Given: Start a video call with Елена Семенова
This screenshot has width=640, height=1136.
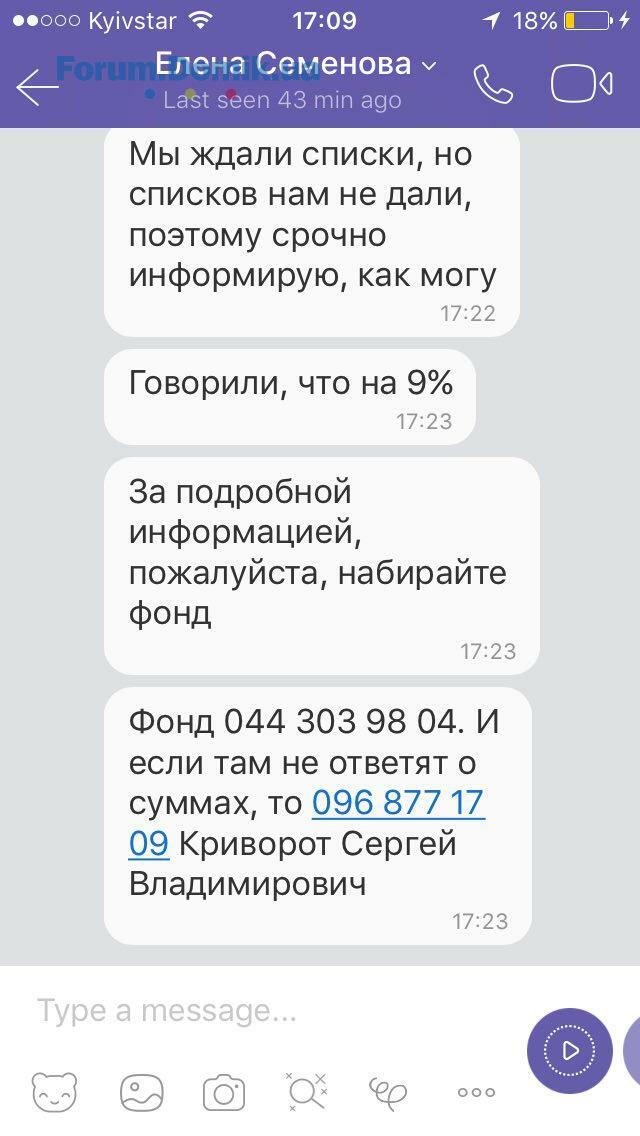Looking at the screenshot, I should pos(581,85).
